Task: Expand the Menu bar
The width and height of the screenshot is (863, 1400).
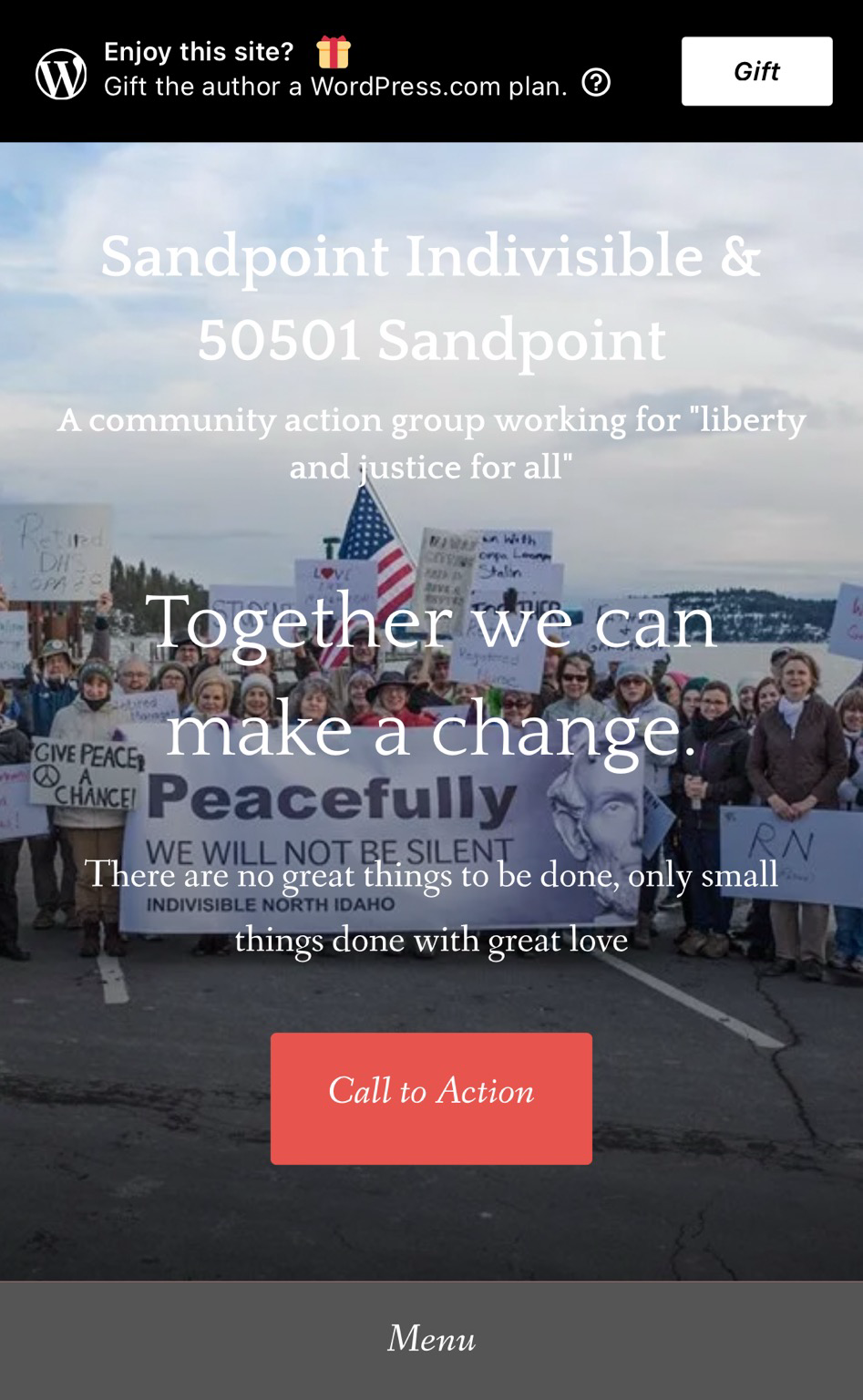Action: (431, 1341)
